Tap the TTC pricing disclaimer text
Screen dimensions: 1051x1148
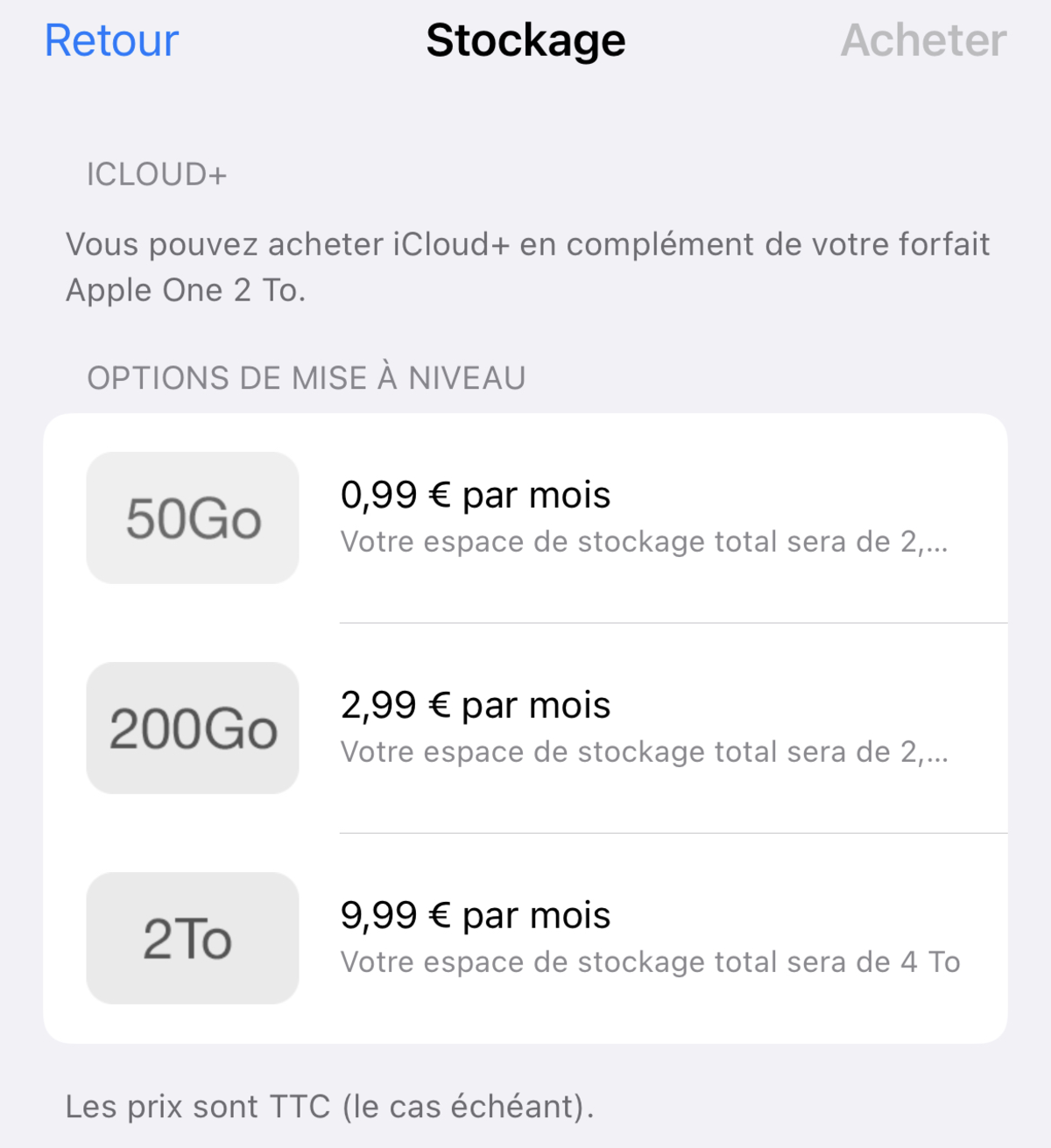[x=331, y=1106]
